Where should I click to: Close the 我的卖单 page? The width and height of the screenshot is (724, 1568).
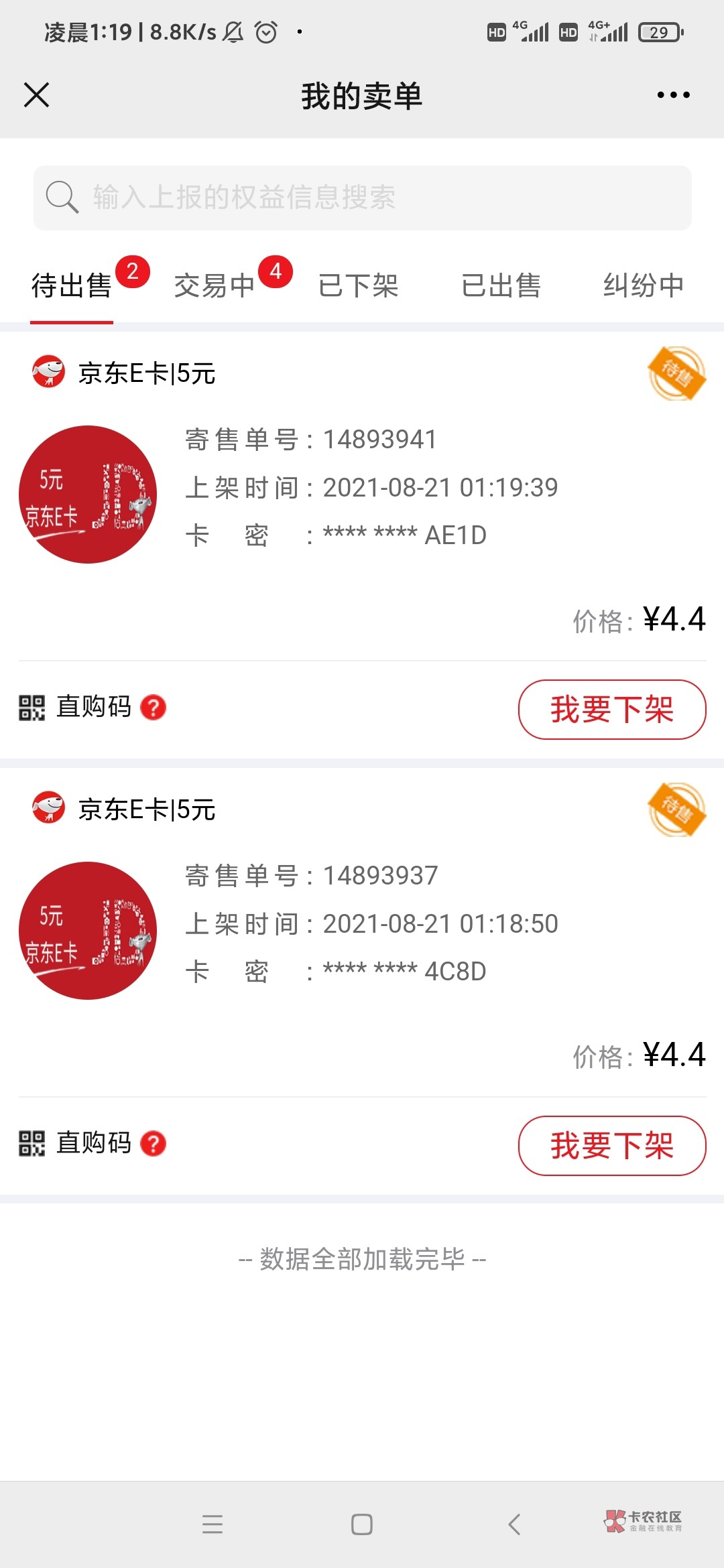[x=37, y=95]
